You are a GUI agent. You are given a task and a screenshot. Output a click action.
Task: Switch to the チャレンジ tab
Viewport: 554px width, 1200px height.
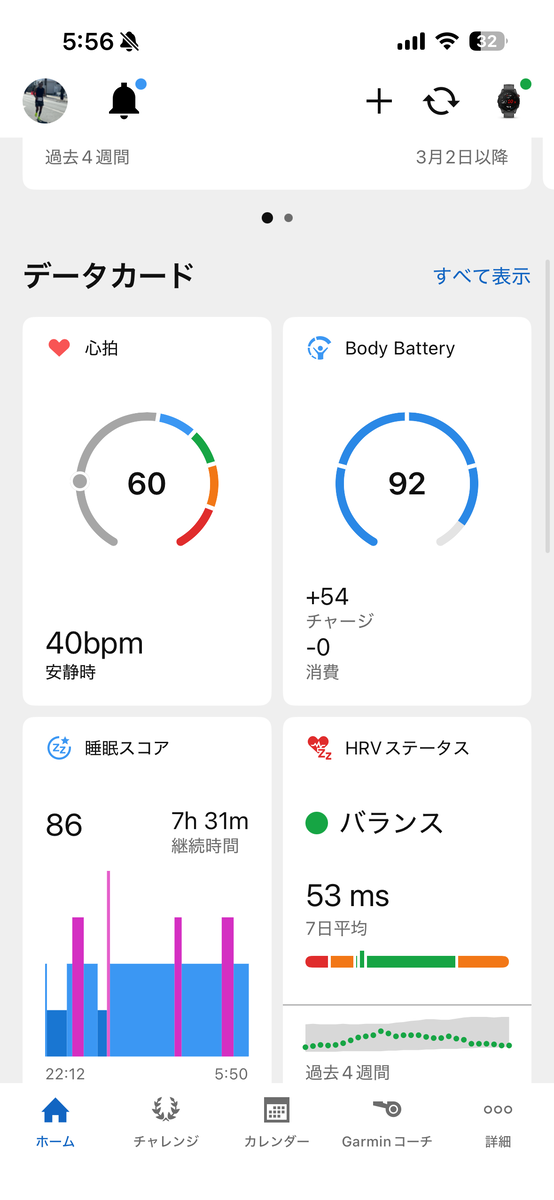pos(166,1122)
